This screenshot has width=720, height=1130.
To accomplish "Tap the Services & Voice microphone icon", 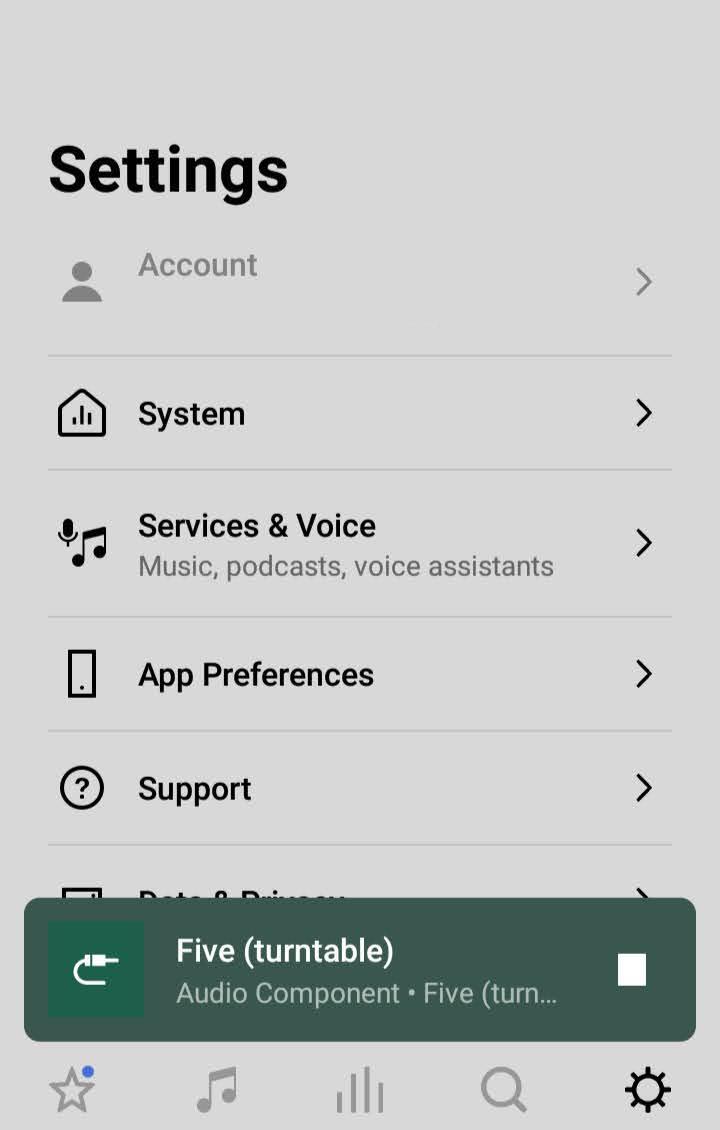I will (x=81, y=542).
